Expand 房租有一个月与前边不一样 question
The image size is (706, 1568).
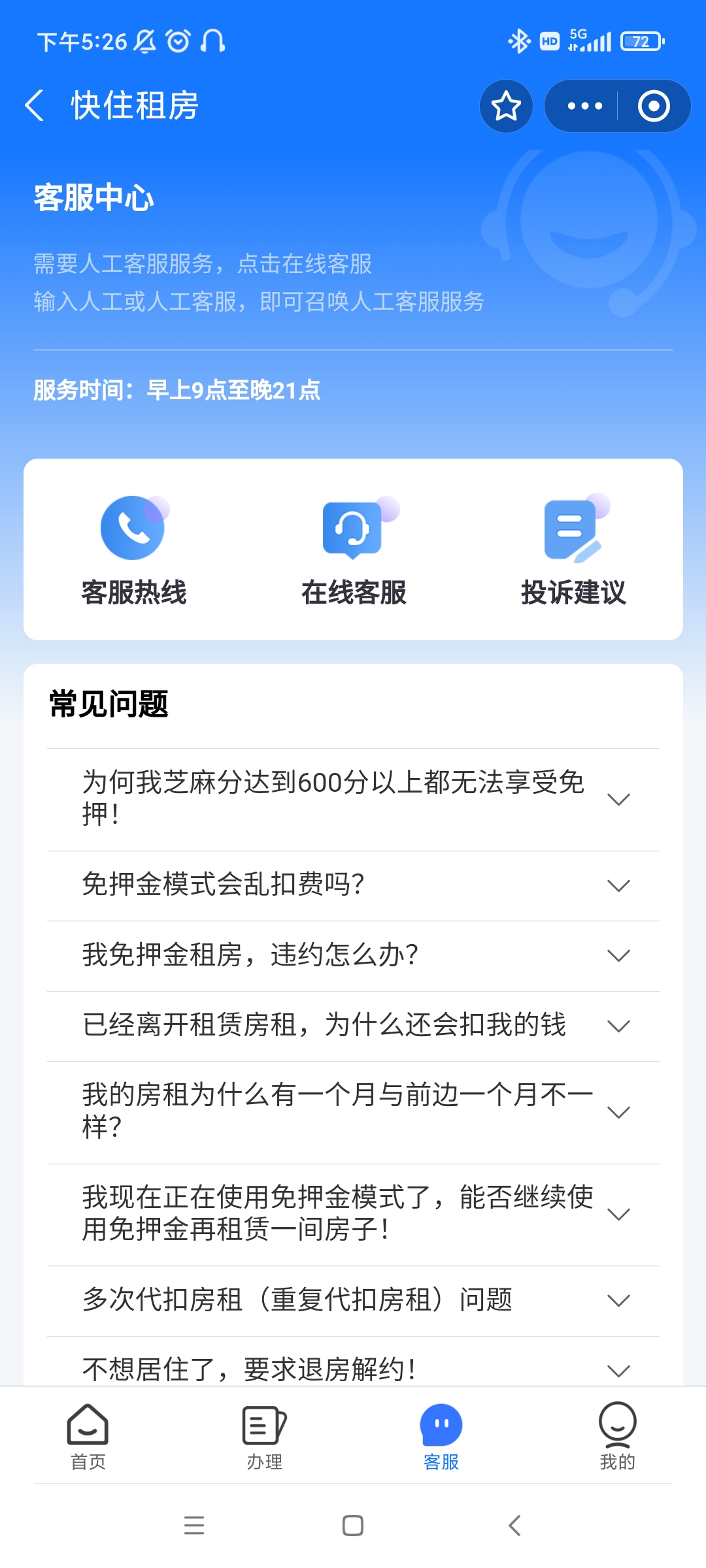[353, 1111]
